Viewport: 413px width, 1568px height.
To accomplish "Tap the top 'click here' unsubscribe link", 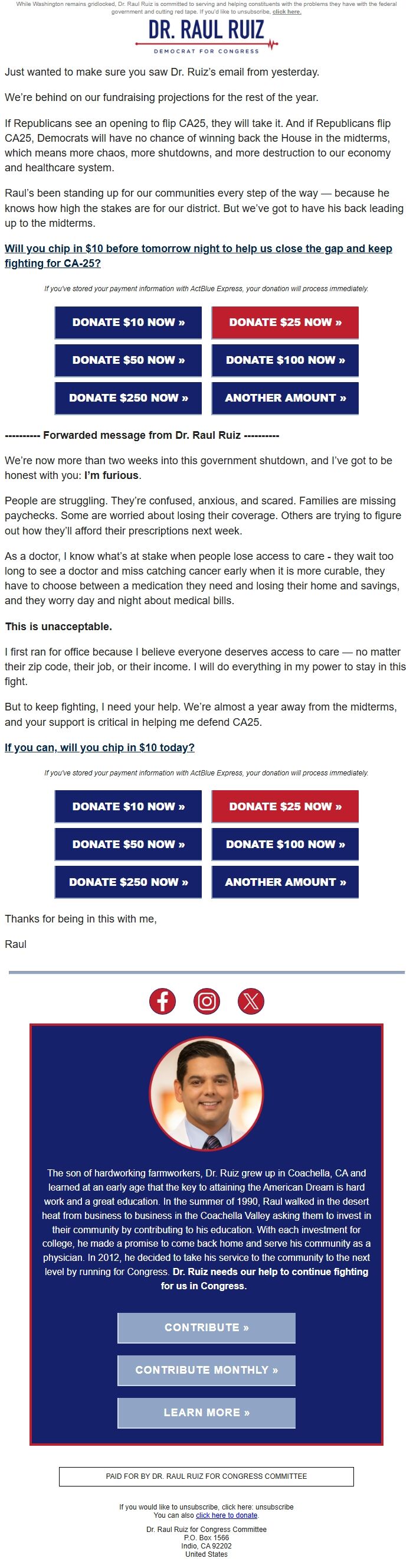I will pyautogui.click(x=287, y=12).
